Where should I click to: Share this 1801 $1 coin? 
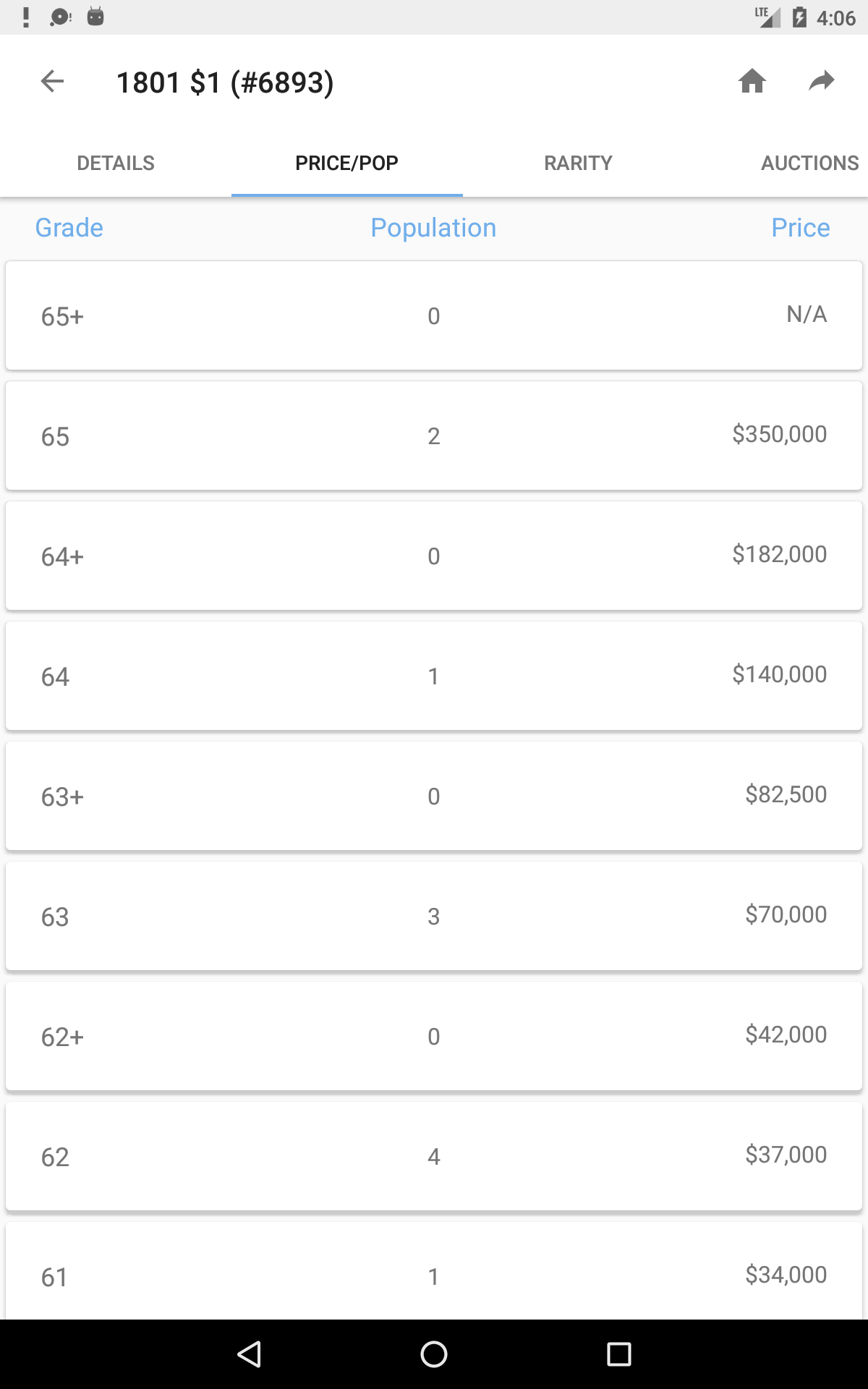point(822,81)
